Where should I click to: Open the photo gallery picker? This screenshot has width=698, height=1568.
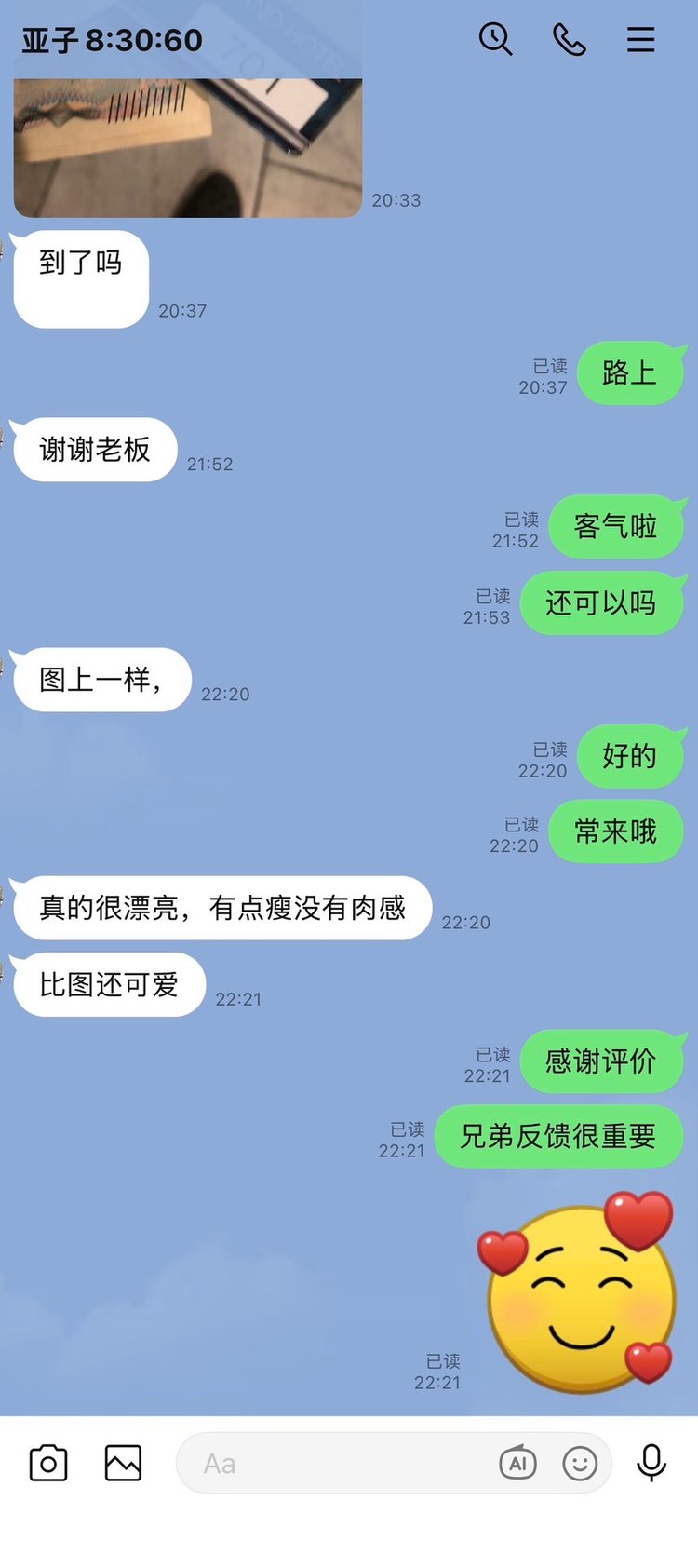(123, 1463)
